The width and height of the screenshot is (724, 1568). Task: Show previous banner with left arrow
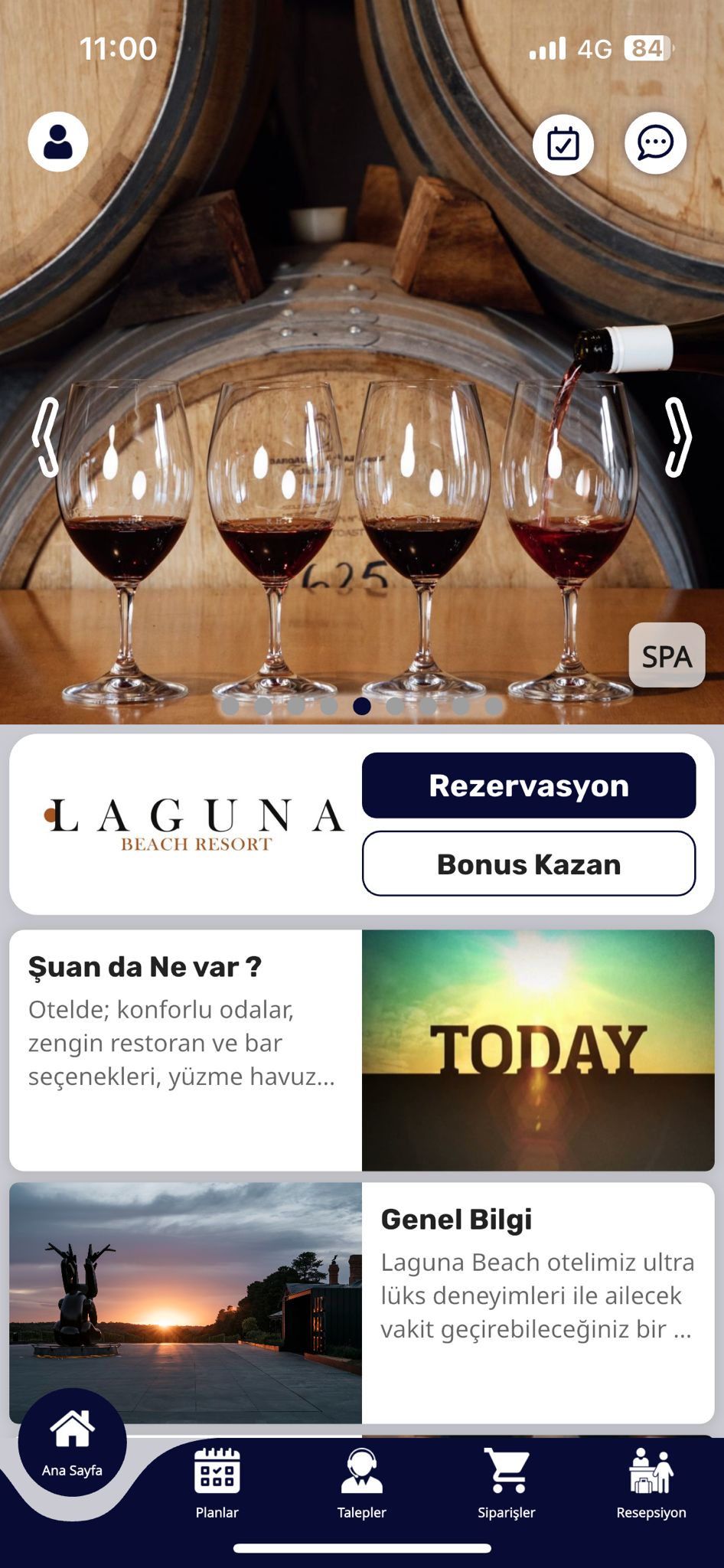(46, 437)
